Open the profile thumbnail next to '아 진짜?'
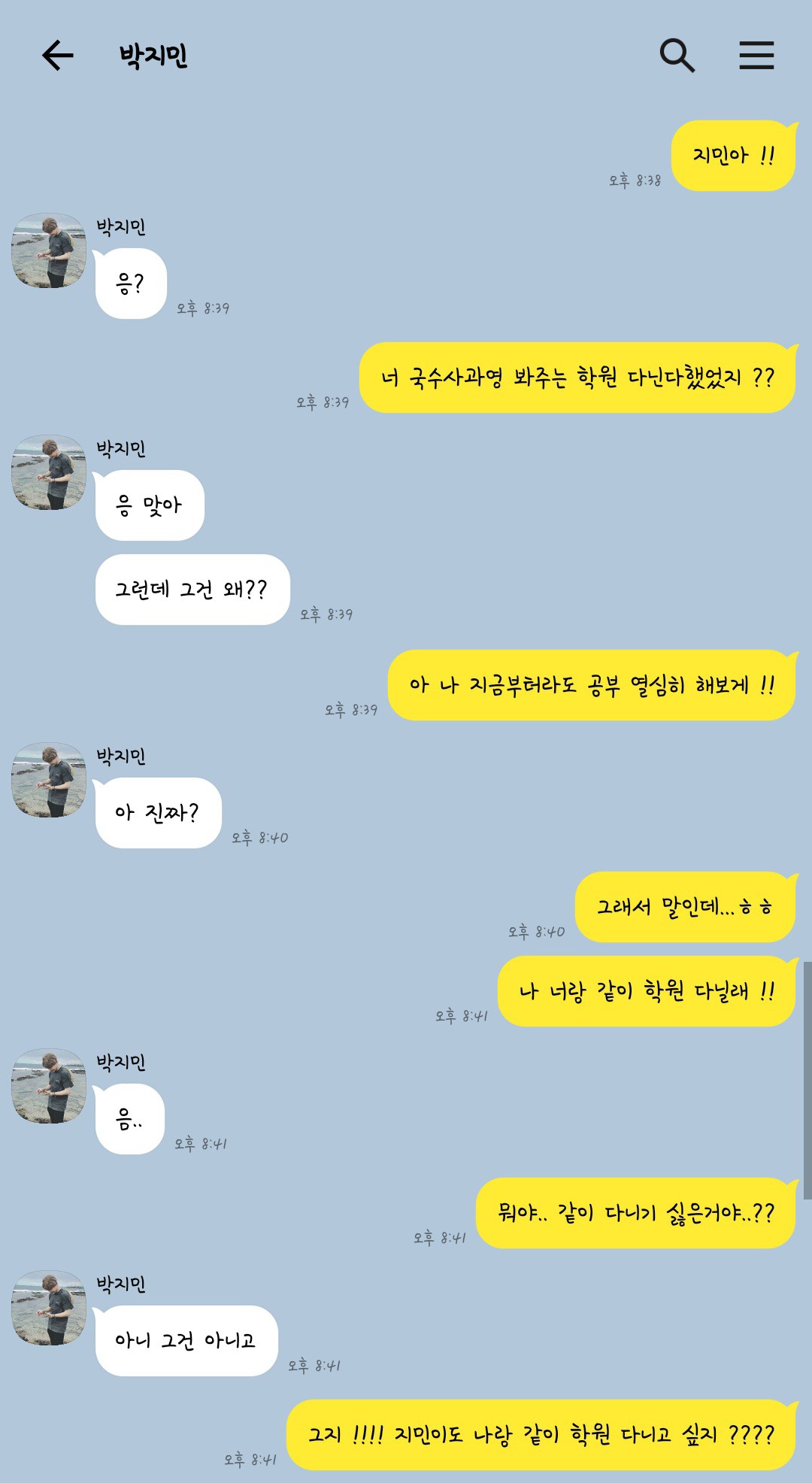 pyautogui.click(x=47, y=782)
